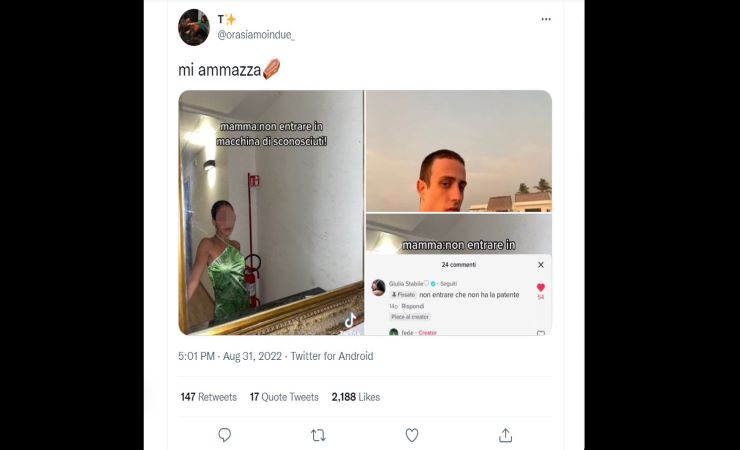Retweet this post
The width and height of the screenshot is (740, 450).
pyautogui.click(x=318, y=435)
